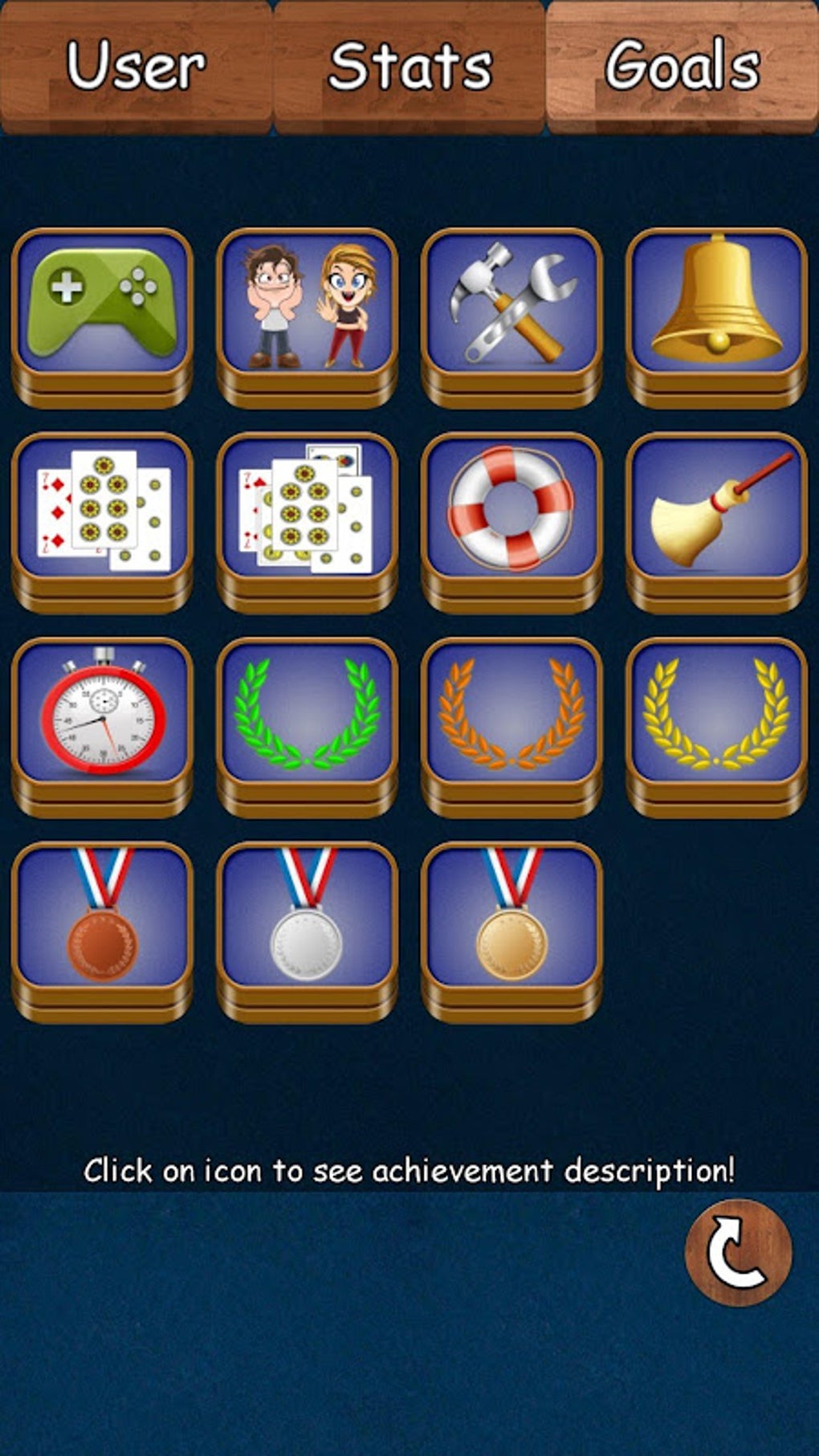The width and height of the screenshot is (819, 1456).
Task: Open the Stats tab
Action: coord(409,66)
